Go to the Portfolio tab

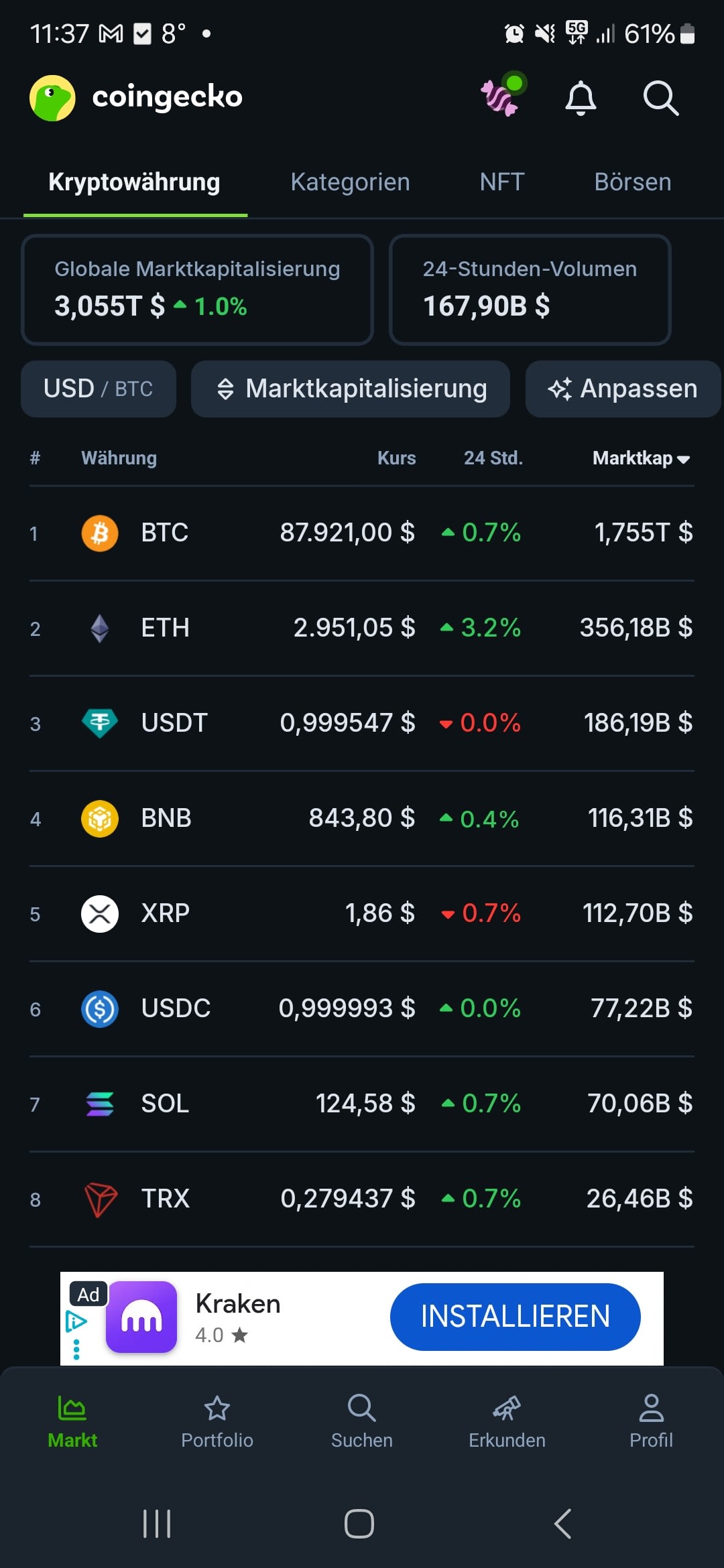point(217,1422)
